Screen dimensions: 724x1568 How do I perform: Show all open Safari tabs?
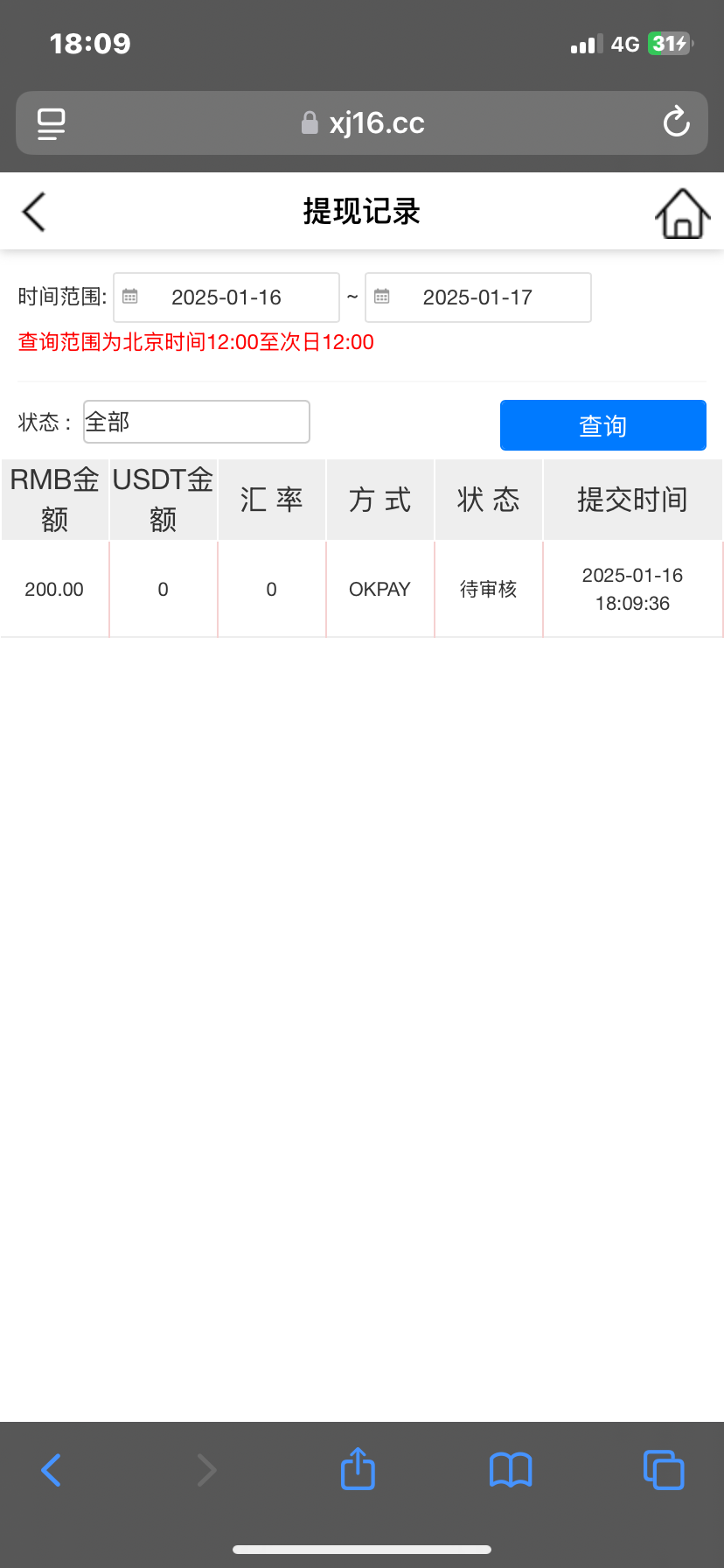point(664,1470)
